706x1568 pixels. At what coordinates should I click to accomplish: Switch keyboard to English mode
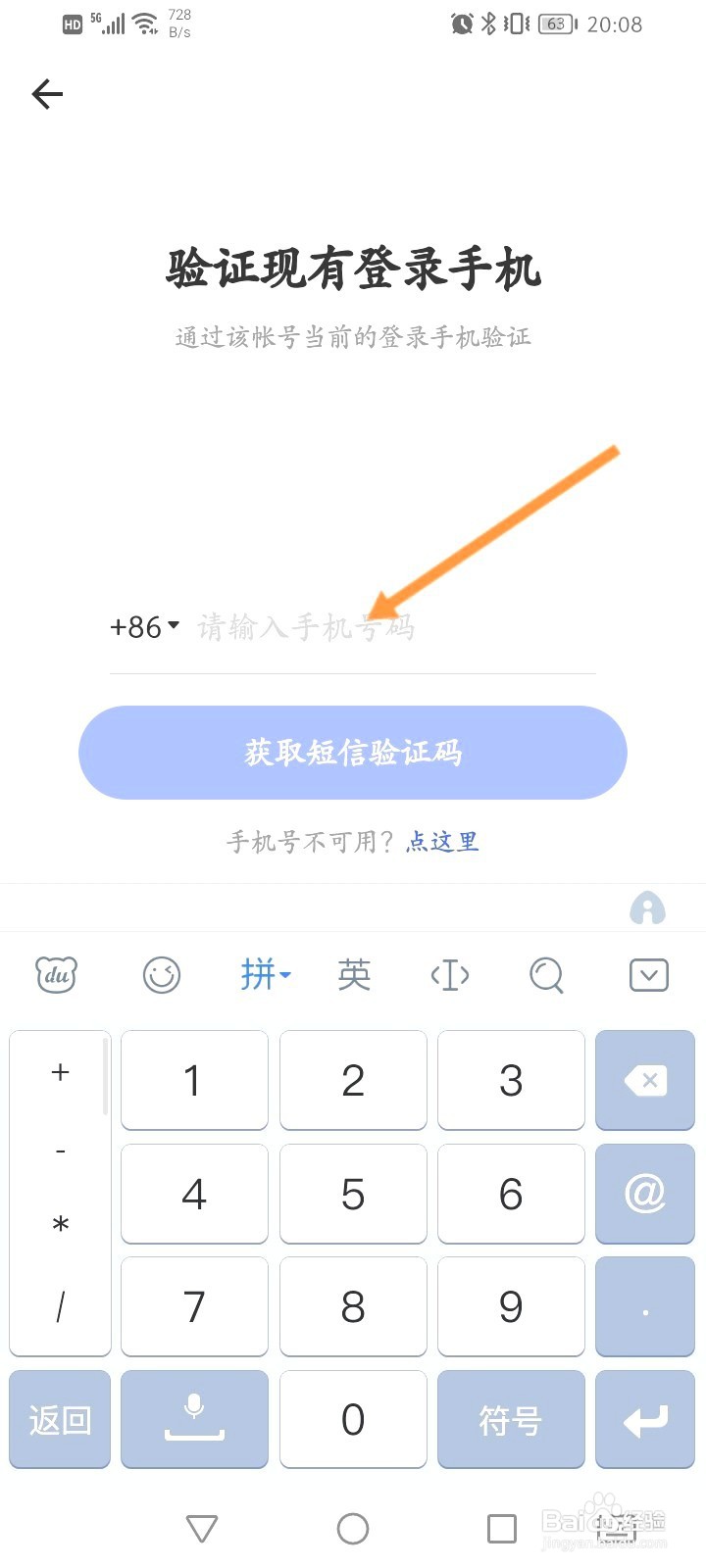tap(354, 974)
